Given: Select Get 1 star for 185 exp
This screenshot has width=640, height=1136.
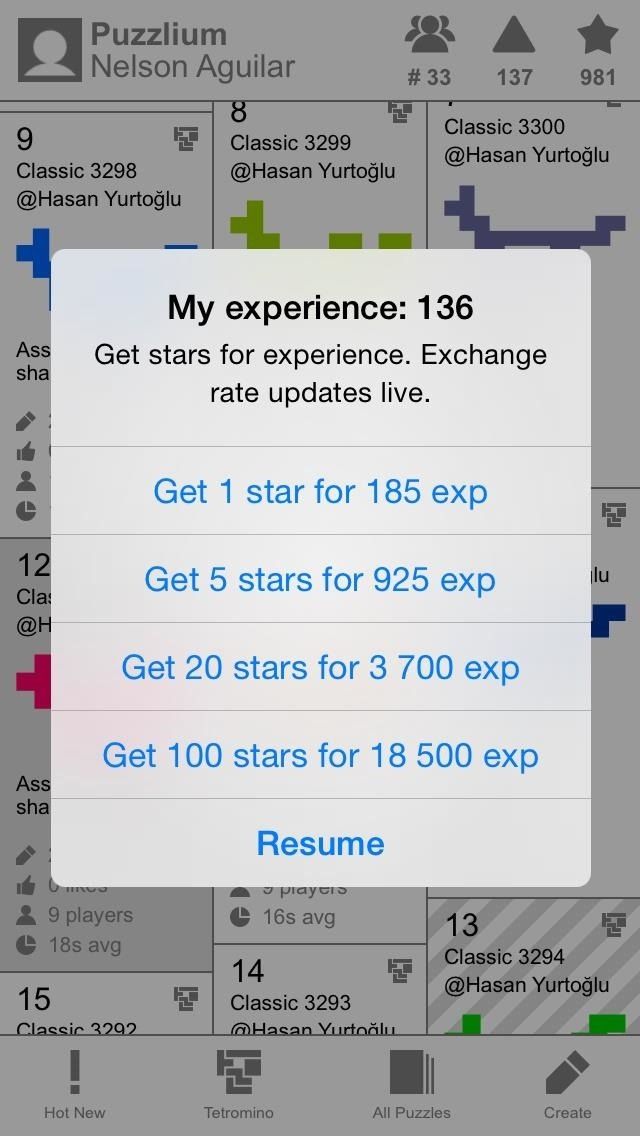Looking at the screenshot, I should pyautogui.click(x=320, y=491).
